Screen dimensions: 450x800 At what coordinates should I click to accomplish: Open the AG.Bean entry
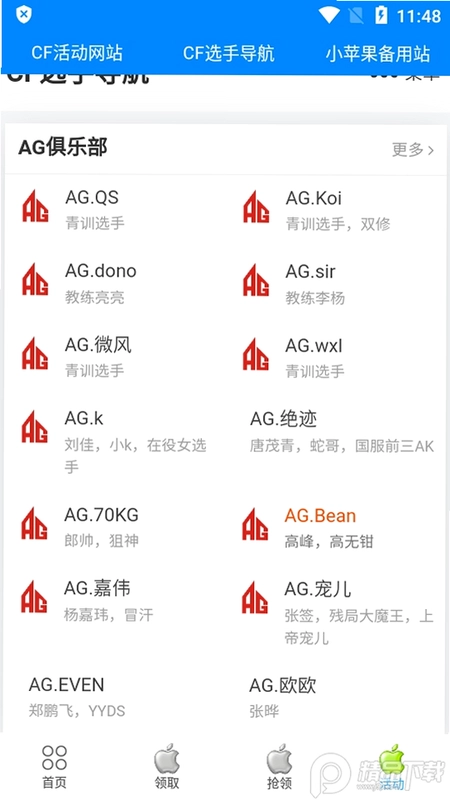tap(335, 527)
